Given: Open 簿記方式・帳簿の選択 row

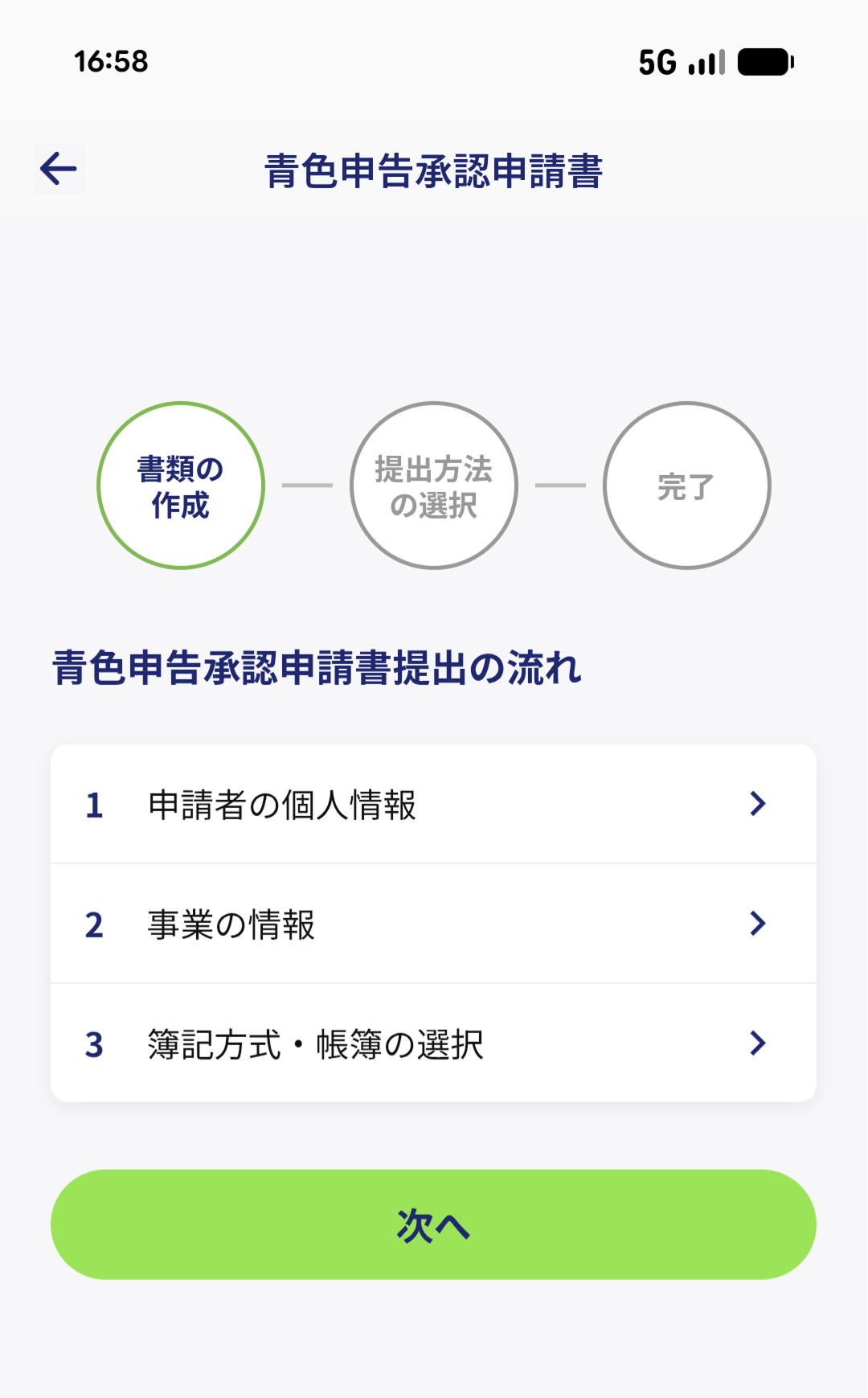Looking at the screenshot, I should click(x=433, y=1043).
